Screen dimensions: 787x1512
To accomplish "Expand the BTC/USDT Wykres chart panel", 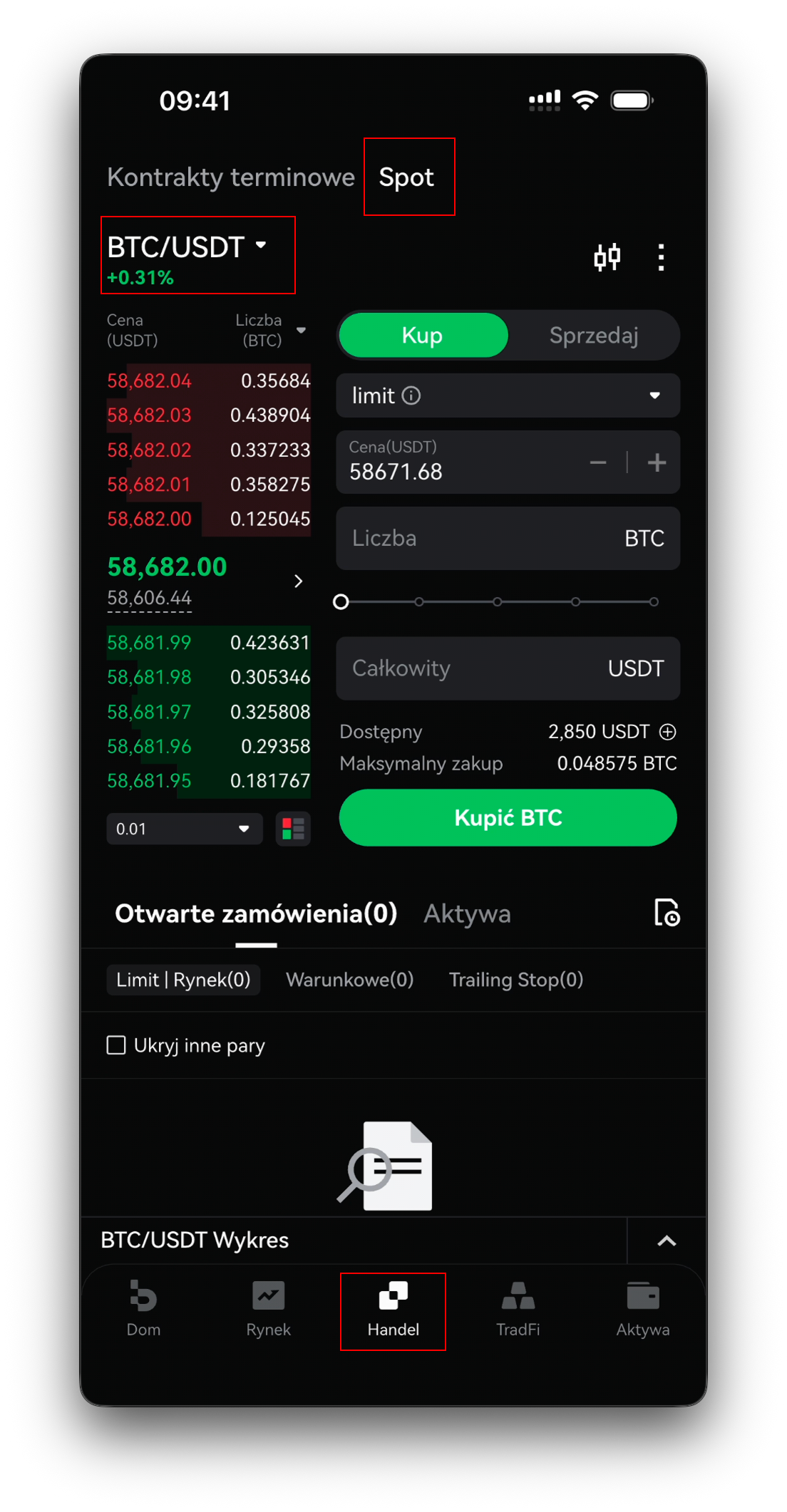I will pyautogui.click(x=667, y=1241).
